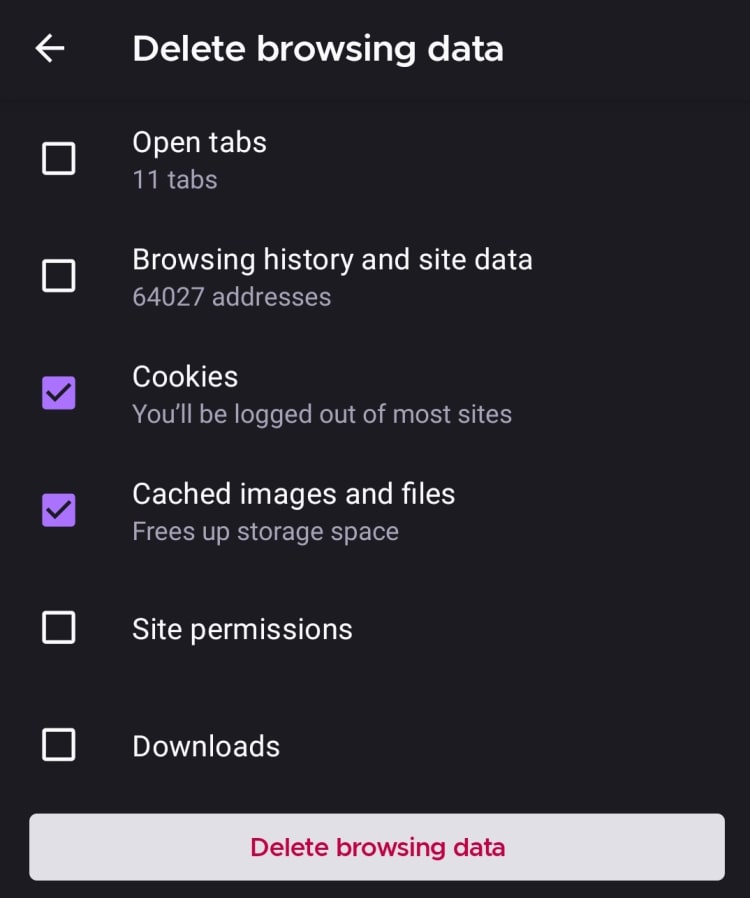Screen dimensions: 750x898
Task: Select the Browsing history row
Action: pyautogui.click(x=333, y=259)
